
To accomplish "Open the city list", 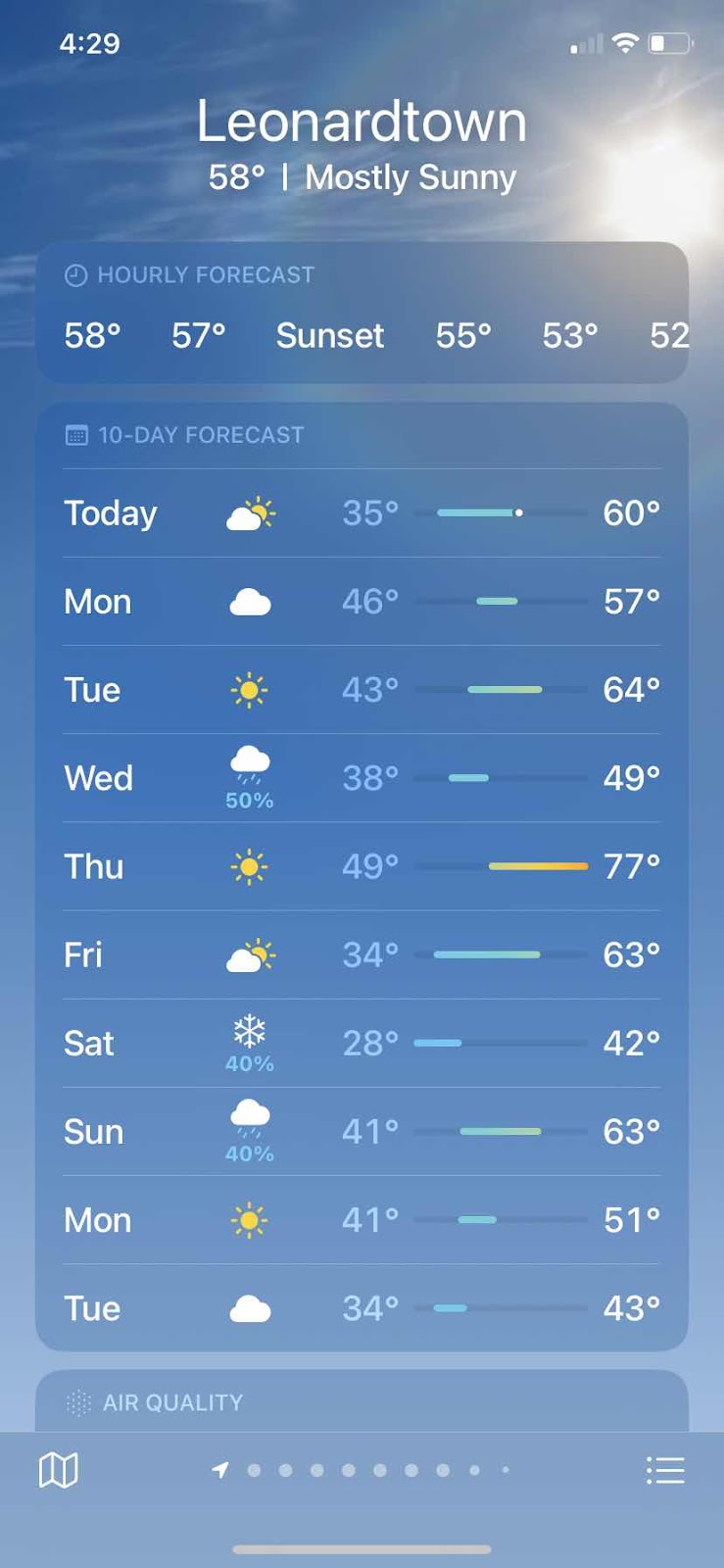I will (x=665, y=1470).
